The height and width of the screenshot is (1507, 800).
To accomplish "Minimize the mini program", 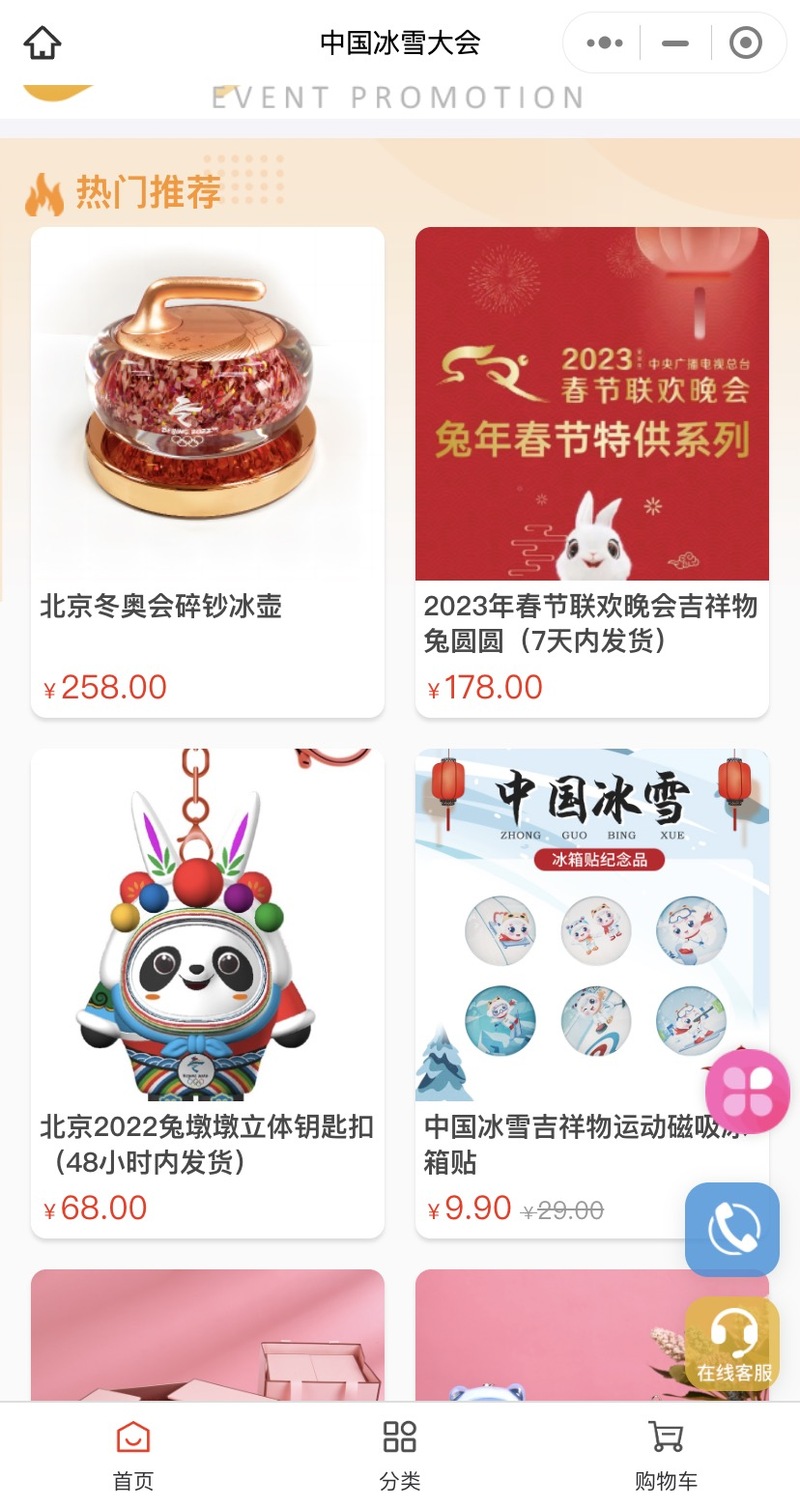I will [675, 43].
